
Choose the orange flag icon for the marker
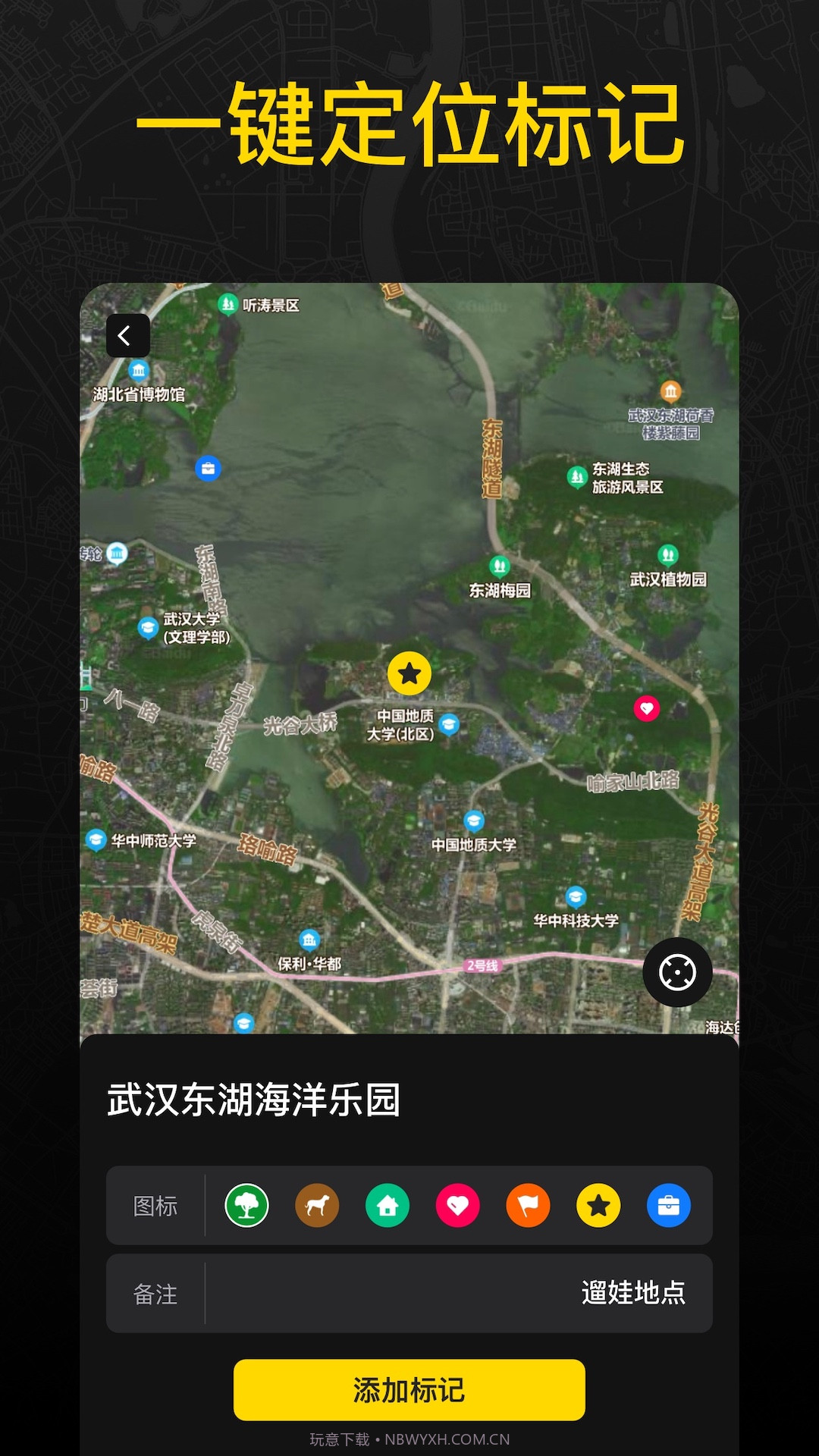(529, 1206)
